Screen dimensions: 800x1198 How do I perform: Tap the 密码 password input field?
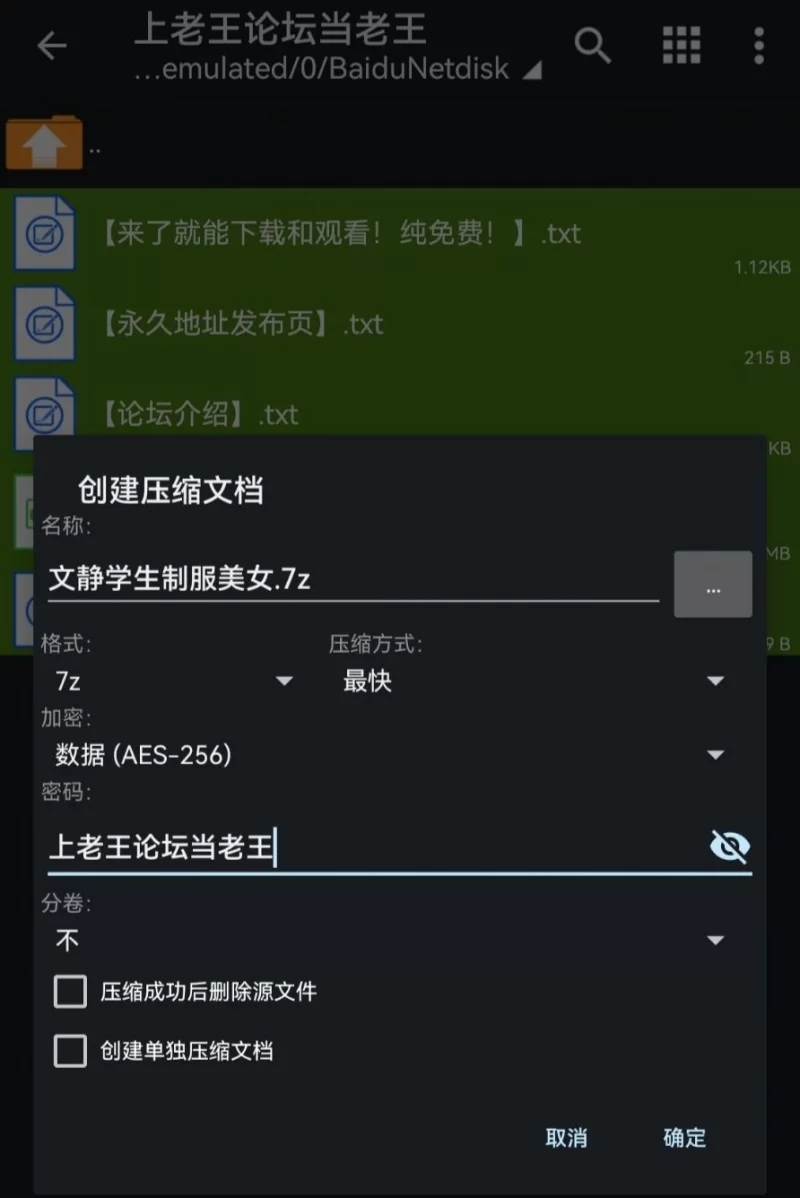[x=370, y=848]
